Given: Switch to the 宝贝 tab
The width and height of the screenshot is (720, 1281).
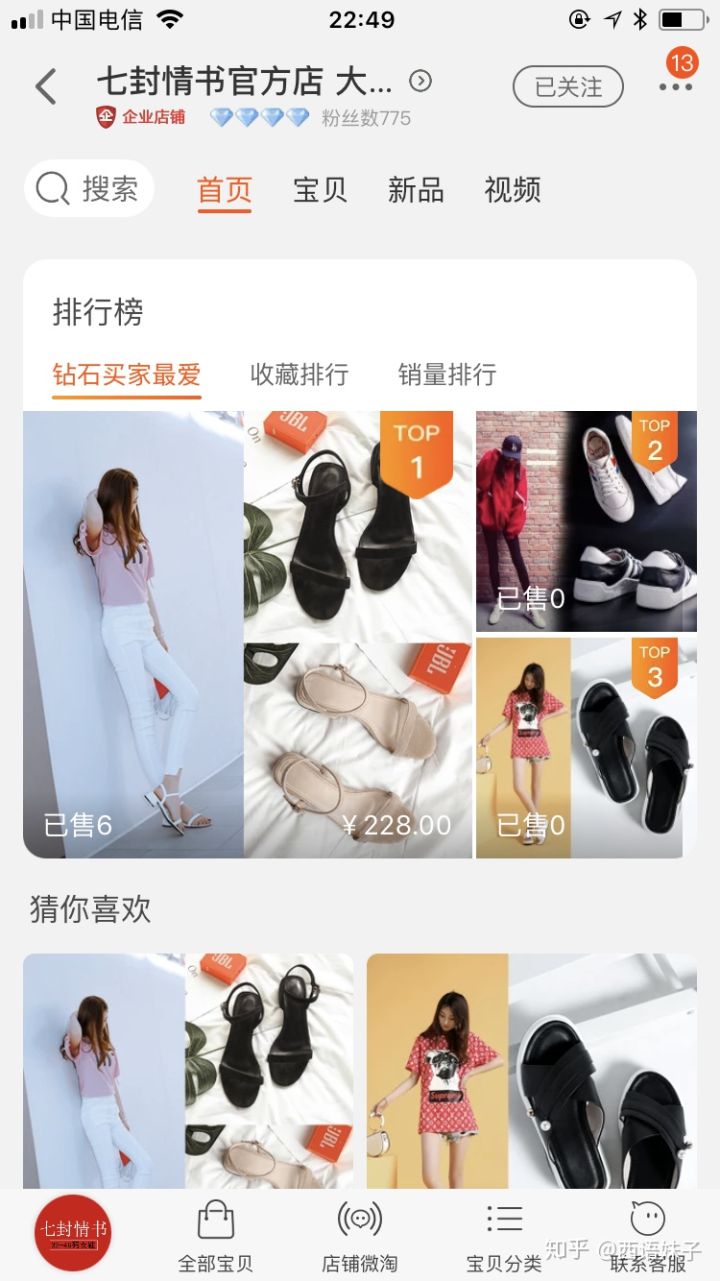Looking at the screenshot, I should (x=320, y=189).
